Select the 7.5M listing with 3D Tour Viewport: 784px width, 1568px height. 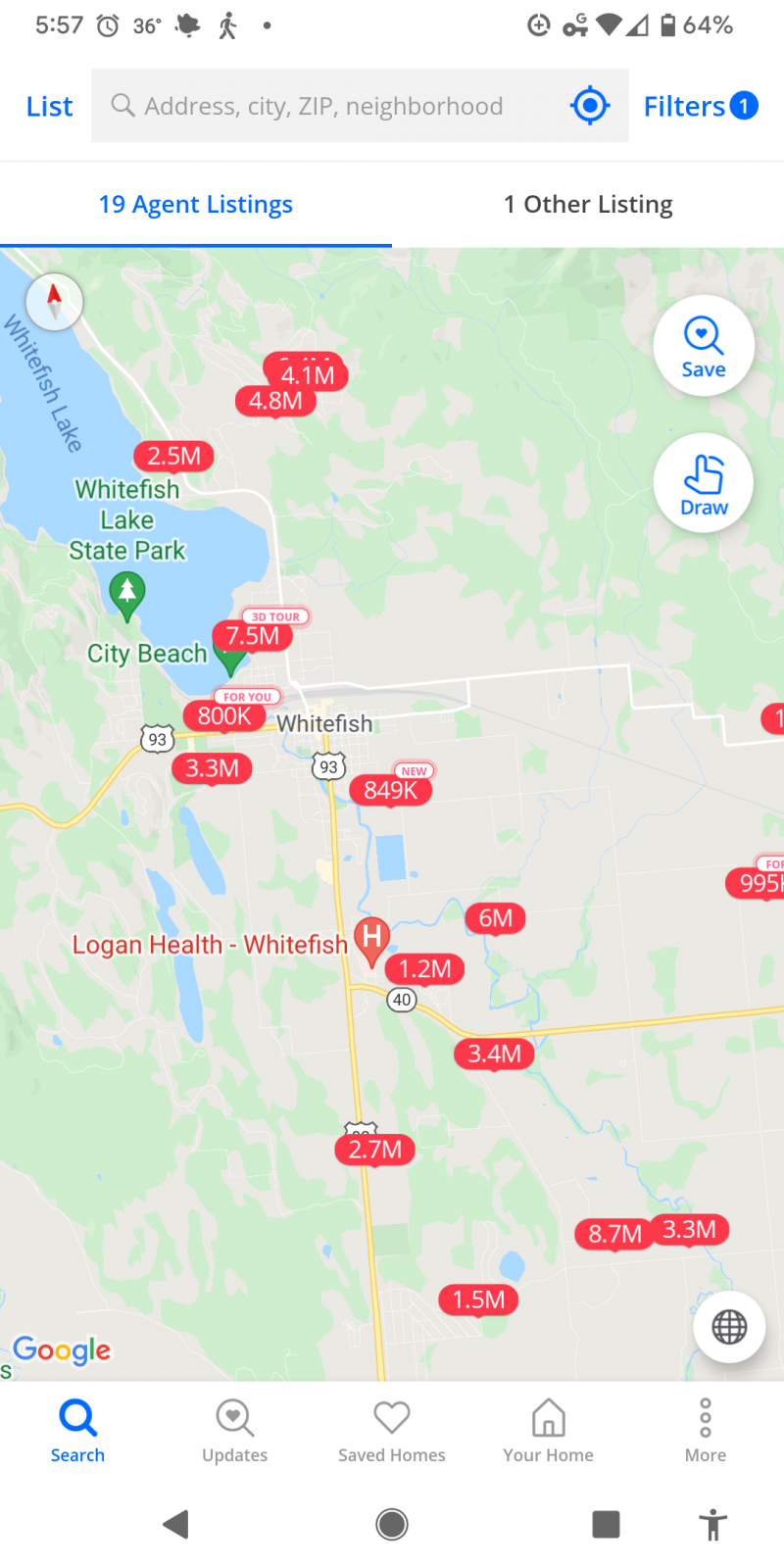tap(252, 635)
